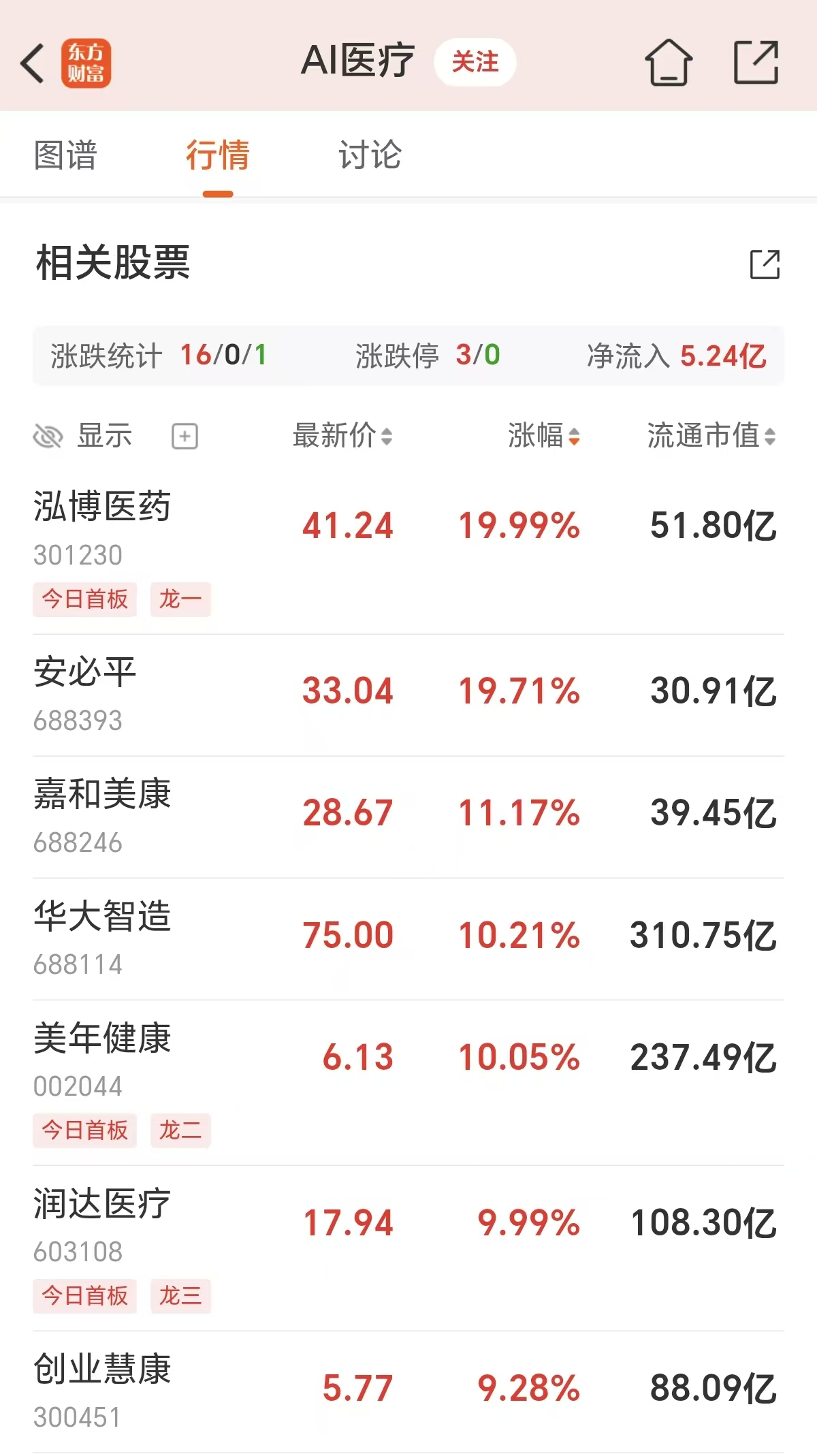Sort stocks by 最新价
Viewport: 817px width, 1456px height.
(x=340, y=436)
